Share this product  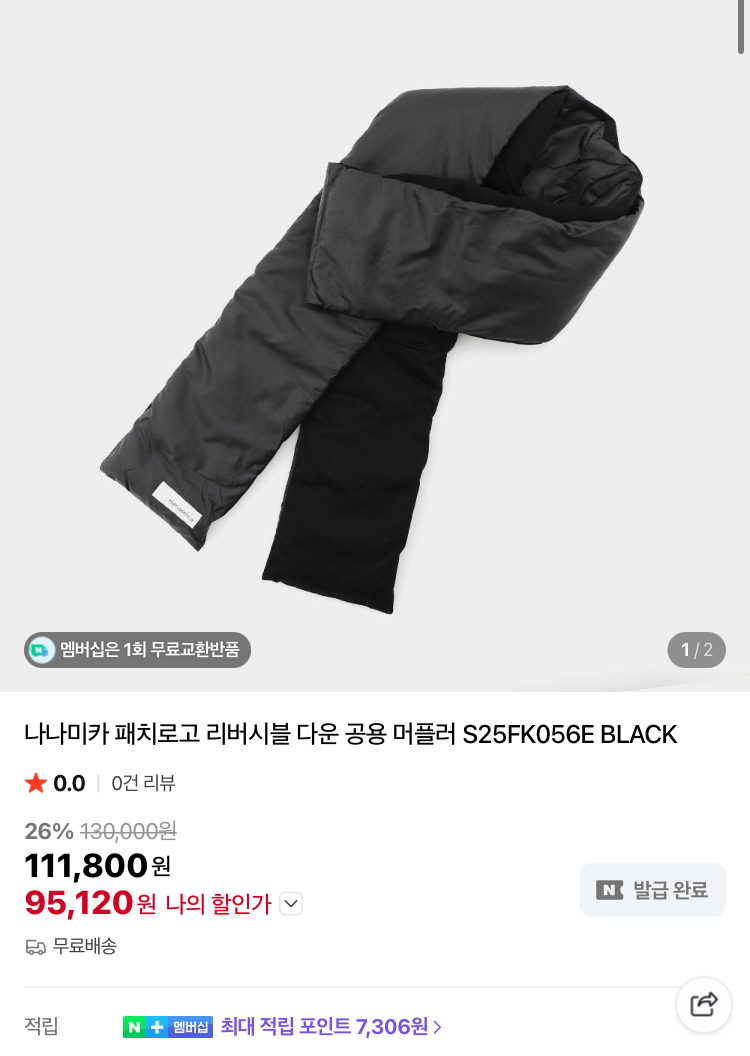tap(704, 1004)
